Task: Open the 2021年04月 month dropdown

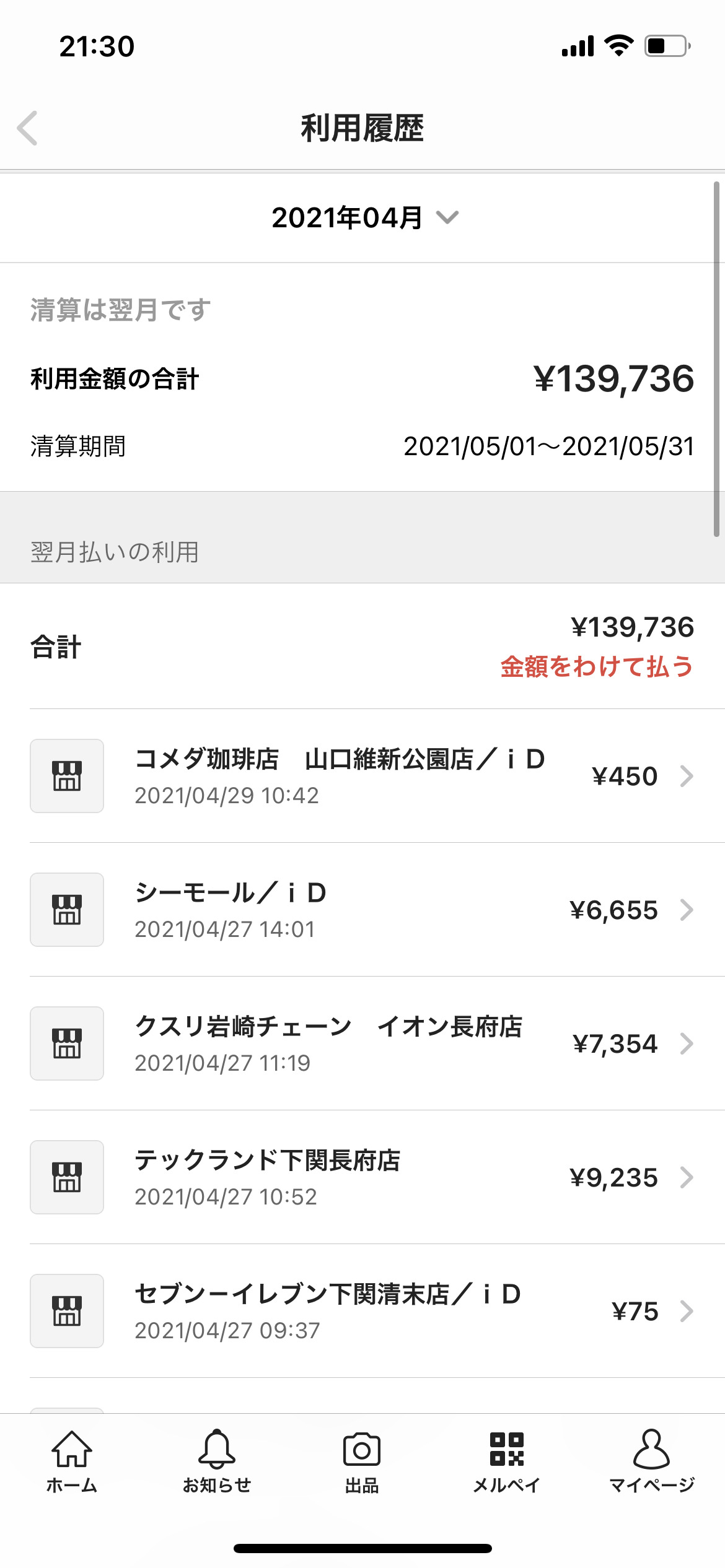Action: pos(364,218)
